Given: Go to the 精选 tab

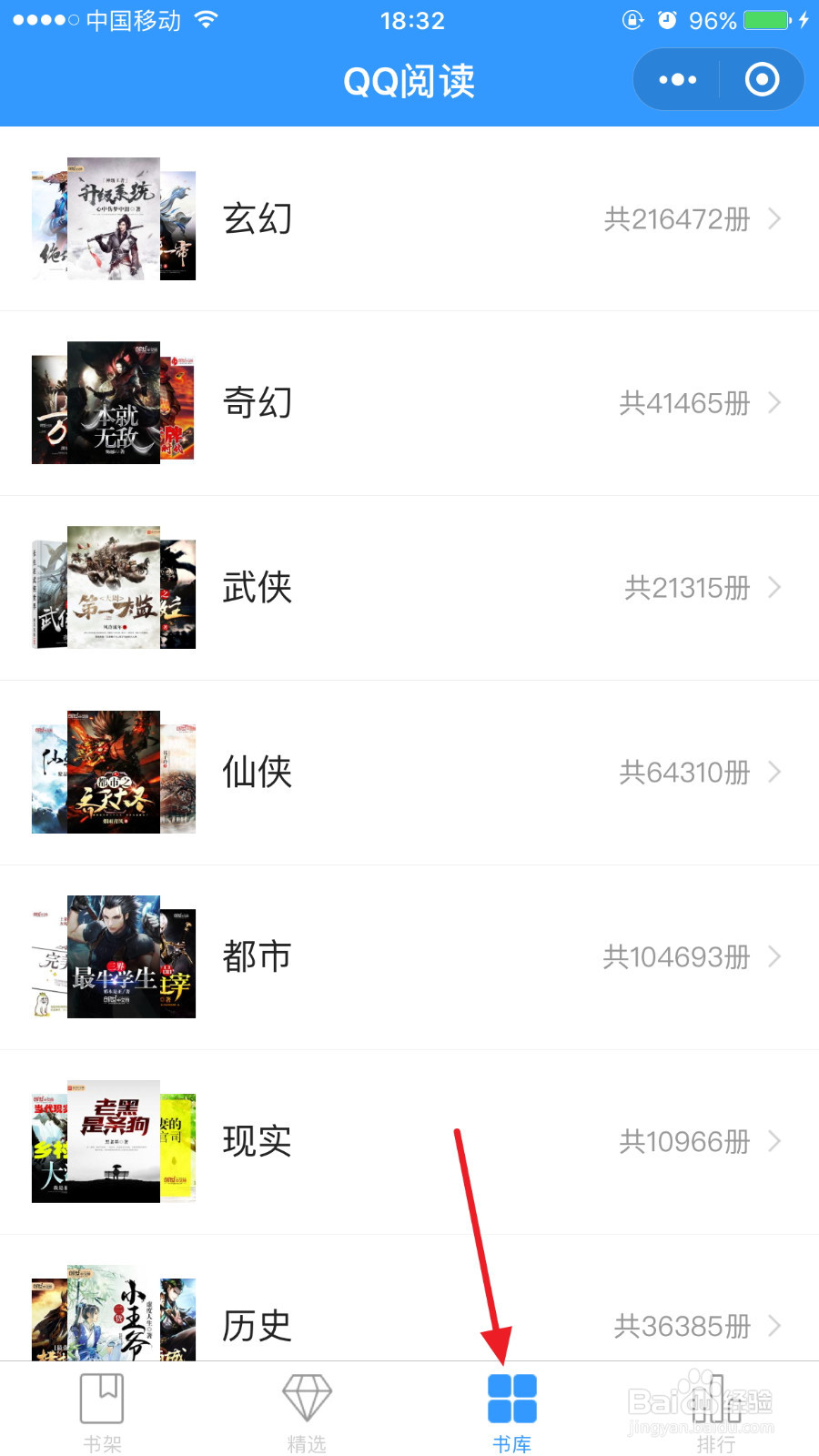Looking at the screenshot, I should pyautogui.click(x=307, y=1412).
